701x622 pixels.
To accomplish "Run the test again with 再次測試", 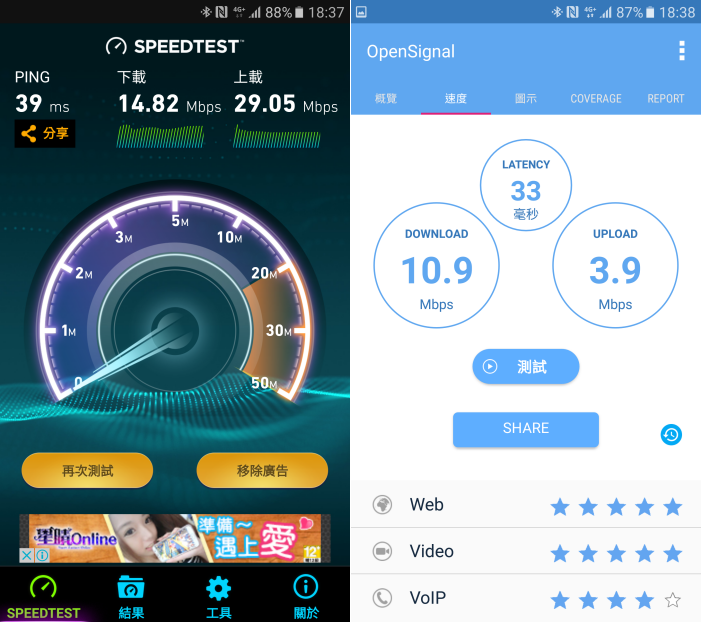I will [87, 470].
